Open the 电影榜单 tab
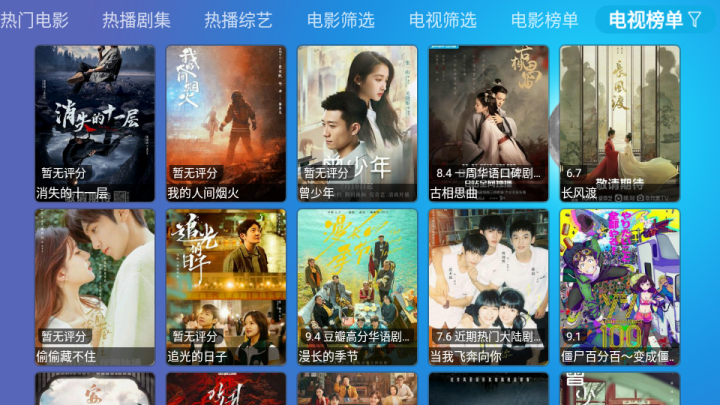 (544, 20)
